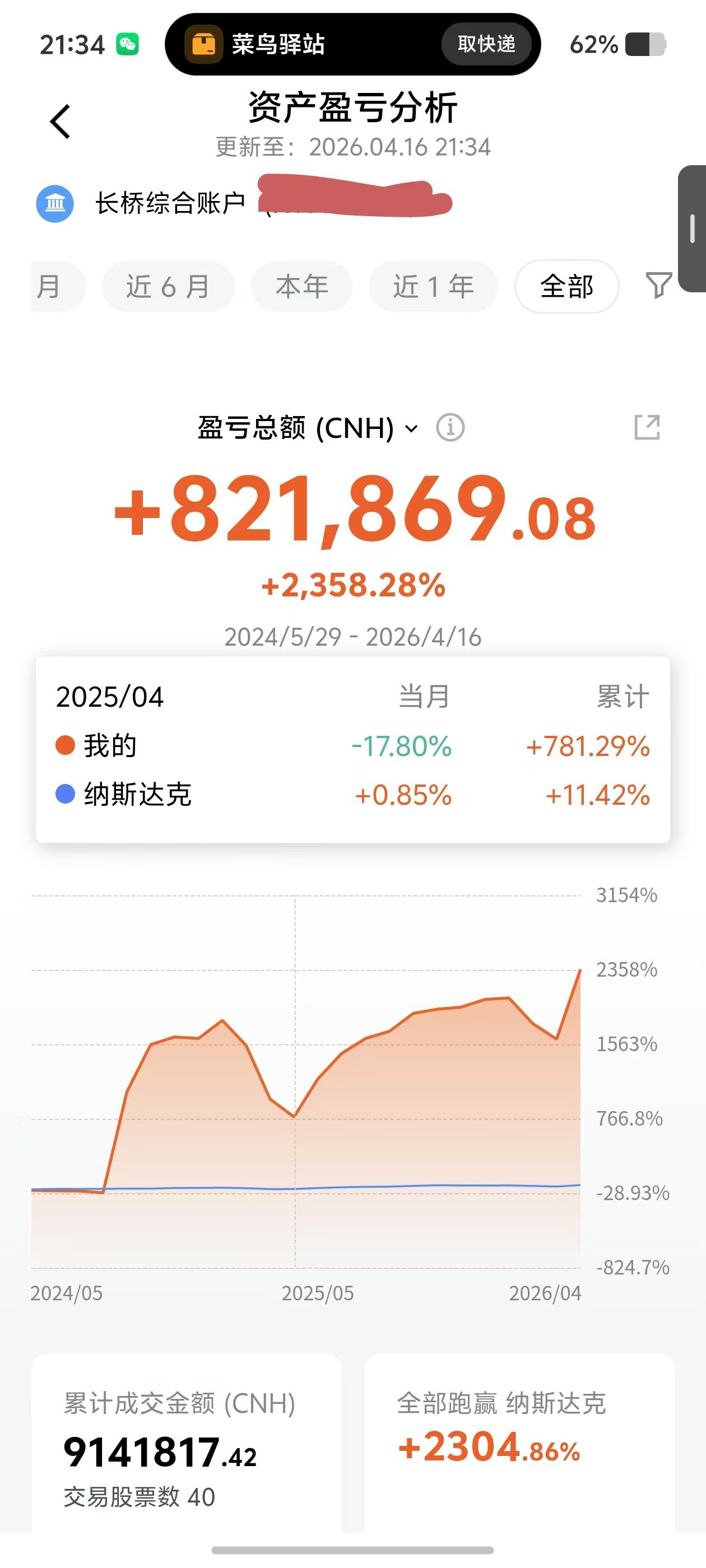This screenshot has width=706, height=1568.
Task: Tap 取快递 in the 菜鸟驿站 island
Action: (486, 44)
